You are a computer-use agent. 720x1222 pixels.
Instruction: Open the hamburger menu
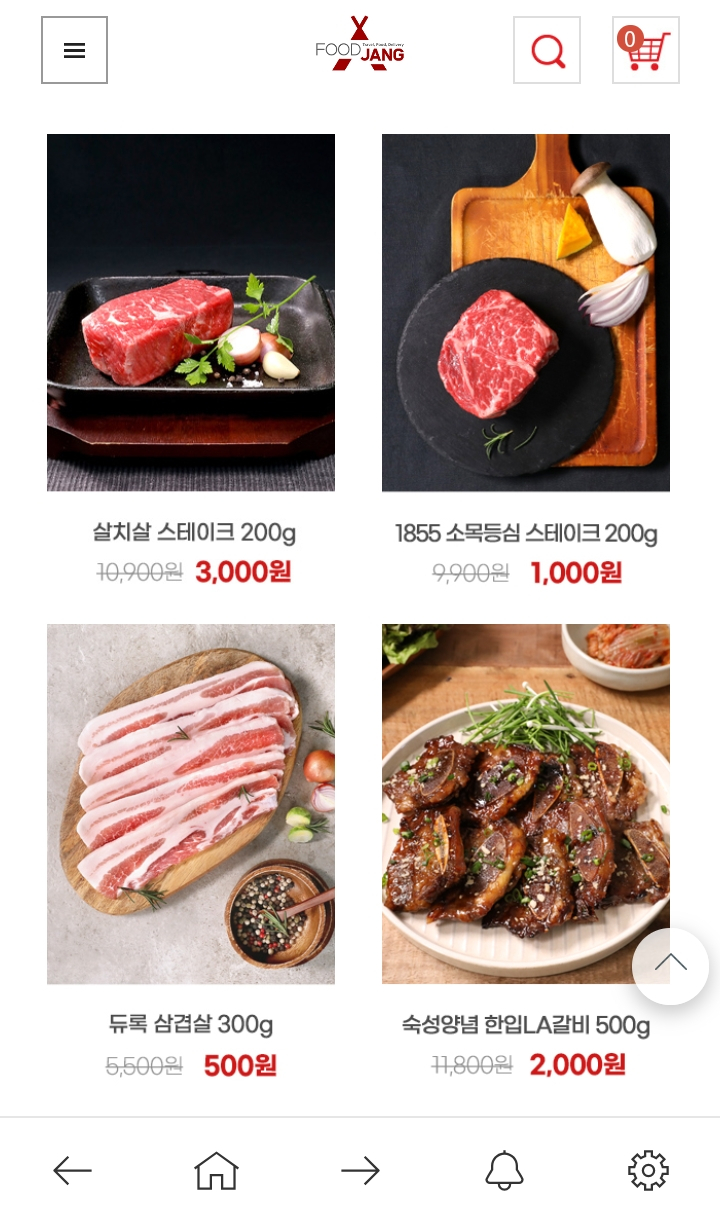74,50
